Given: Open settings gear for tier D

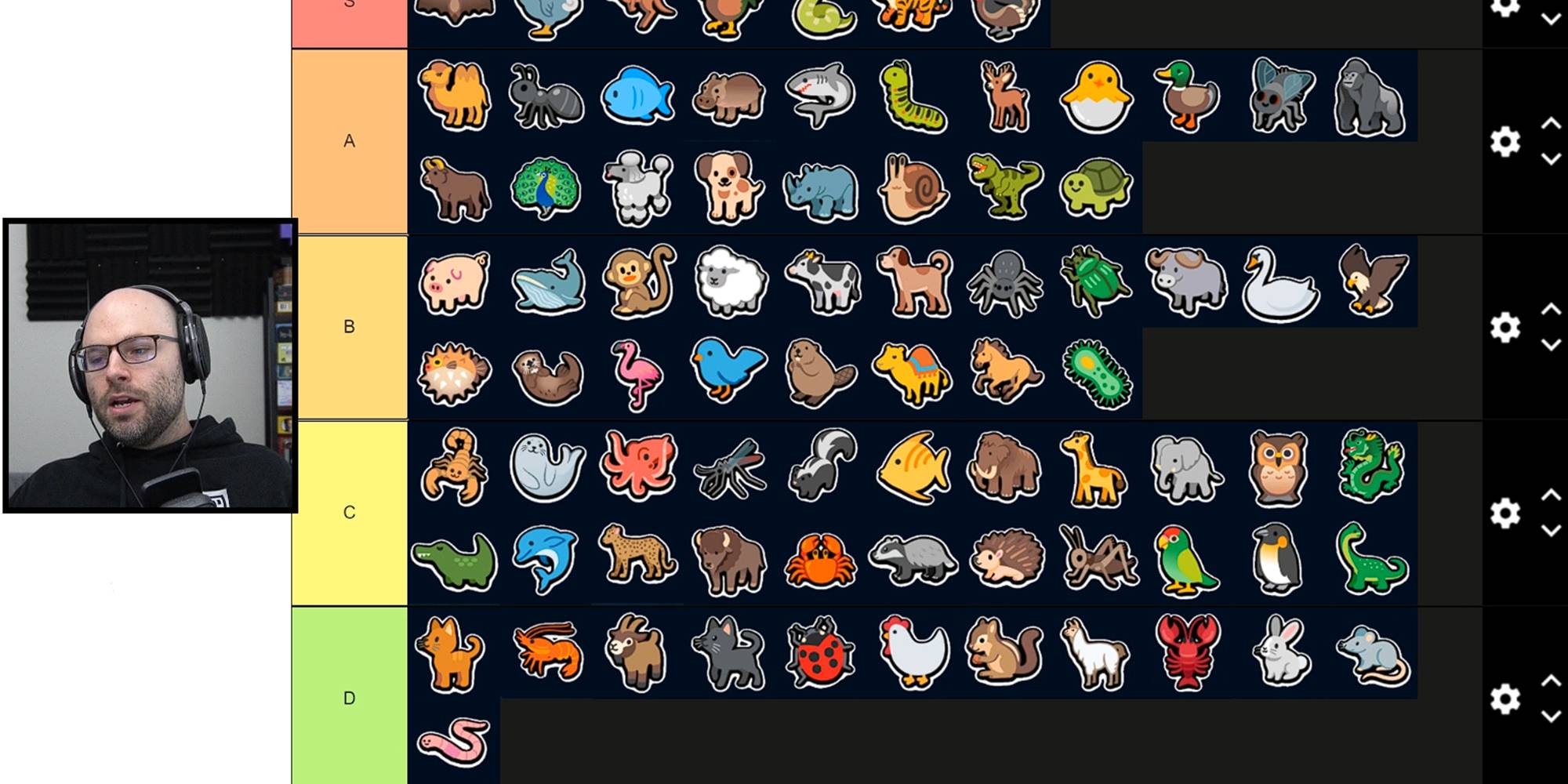Looking at the screenshot, I should pos(1504,699).
